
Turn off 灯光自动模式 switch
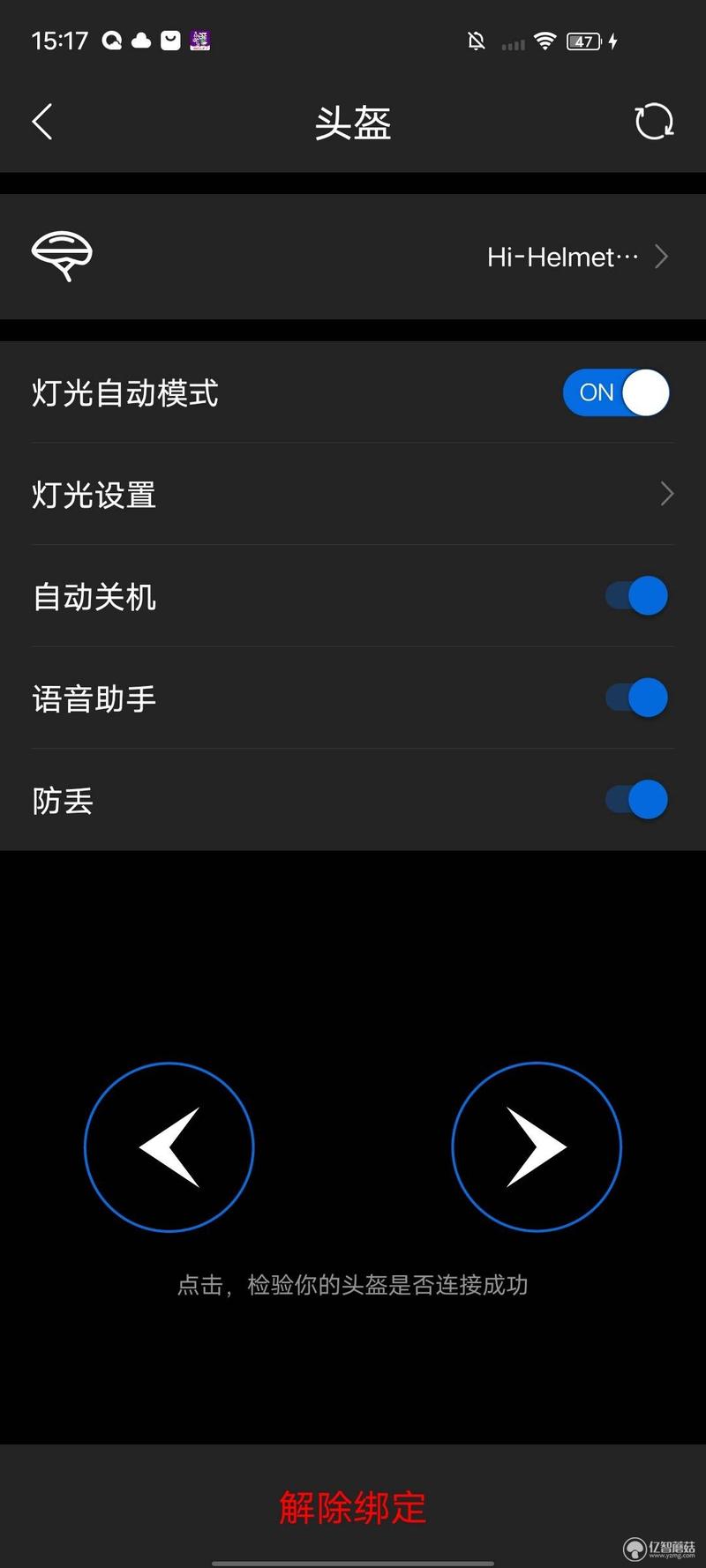point(616,392)
